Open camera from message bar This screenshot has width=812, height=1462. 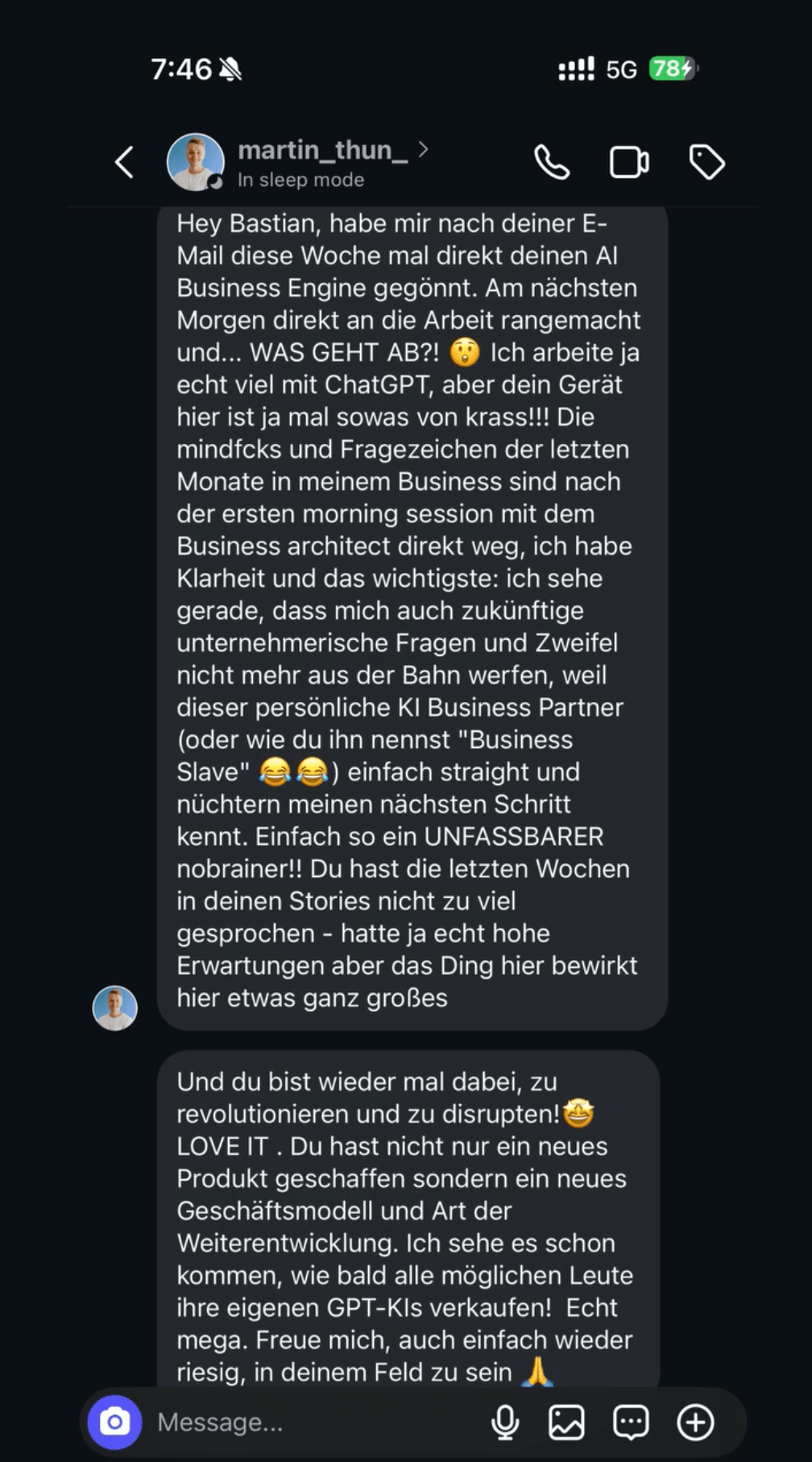click(114, 1423)
